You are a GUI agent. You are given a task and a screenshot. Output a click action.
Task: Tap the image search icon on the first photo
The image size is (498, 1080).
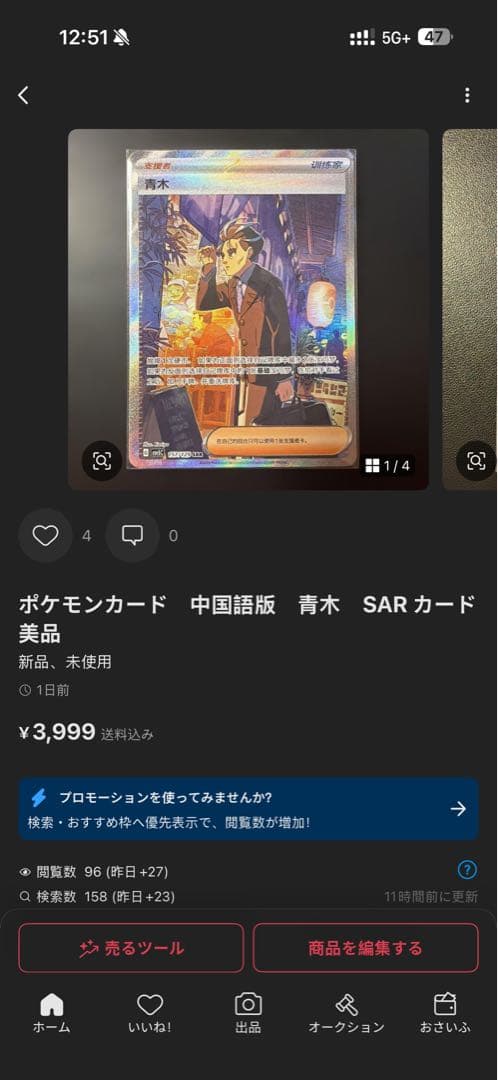[x=102, y=461]
